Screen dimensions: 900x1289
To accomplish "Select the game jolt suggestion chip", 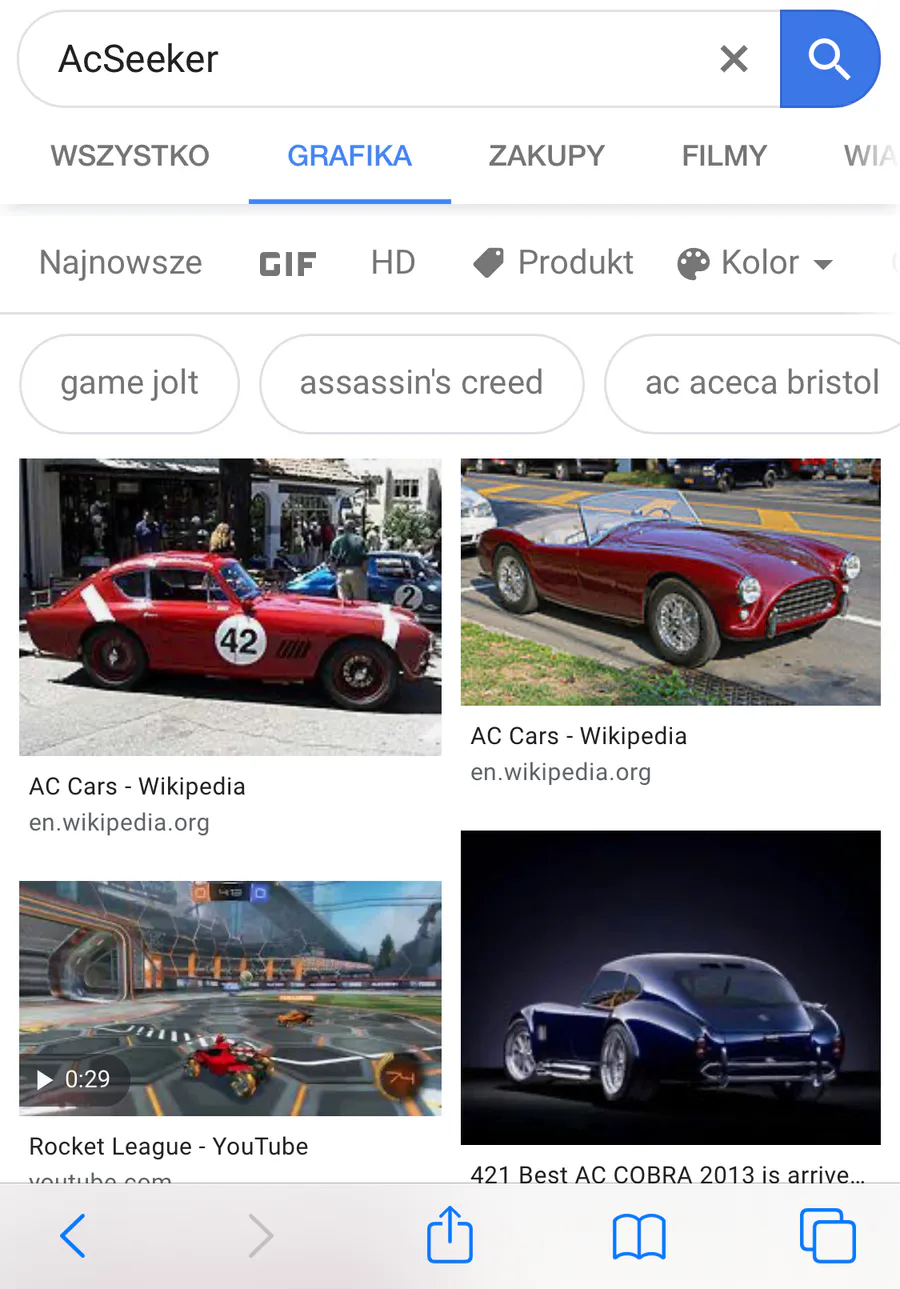I will click(x=130, y=383).
